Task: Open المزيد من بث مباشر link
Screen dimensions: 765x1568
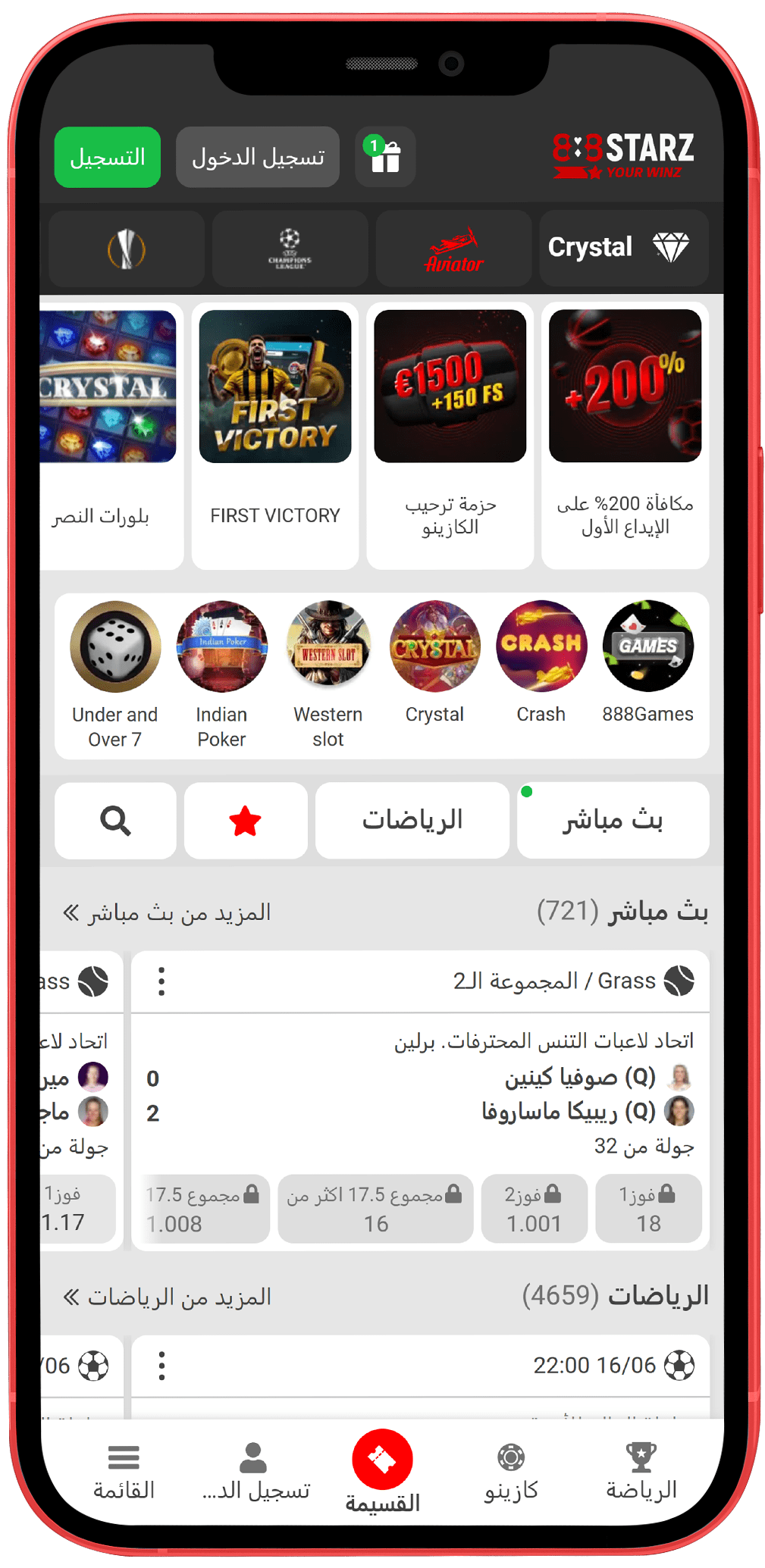Action: [x=167, y=912]
